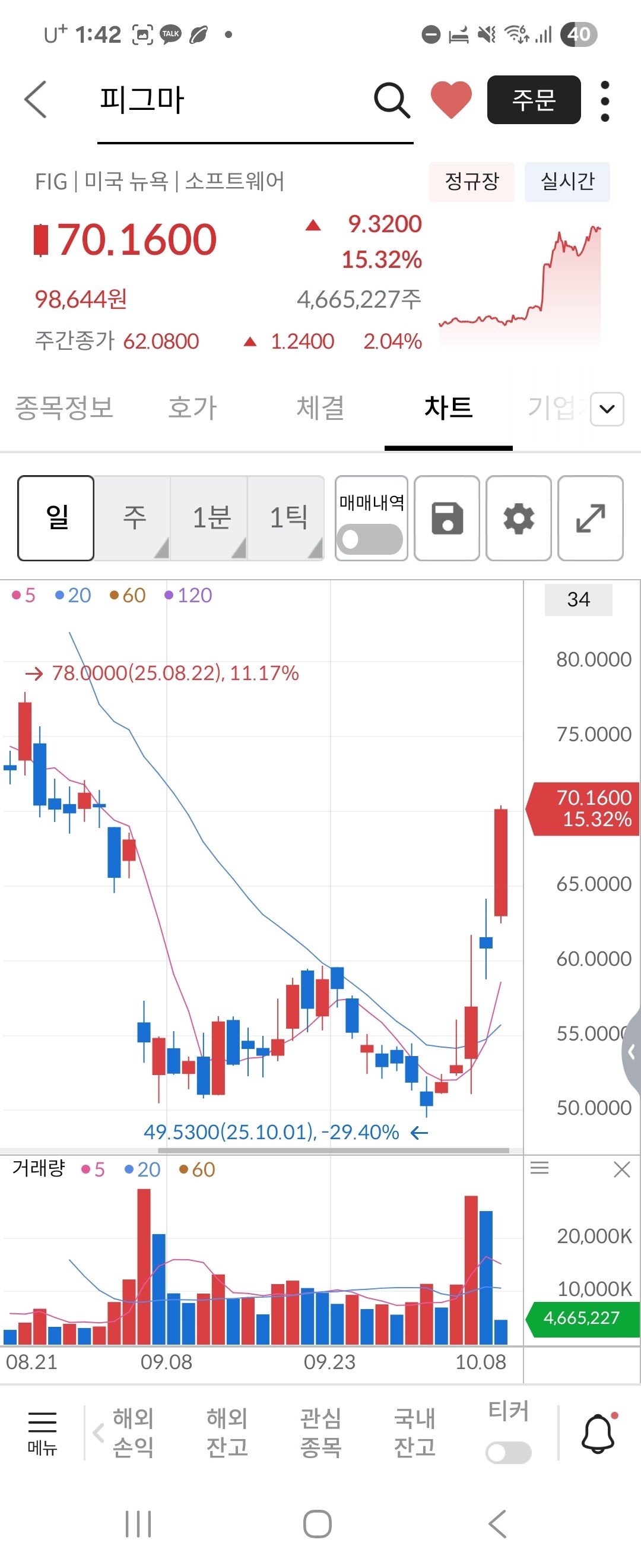Select the 1분 minute chart period
Image resolution: width=641 pixels, height=1568 pixels.
coord(211,518)
